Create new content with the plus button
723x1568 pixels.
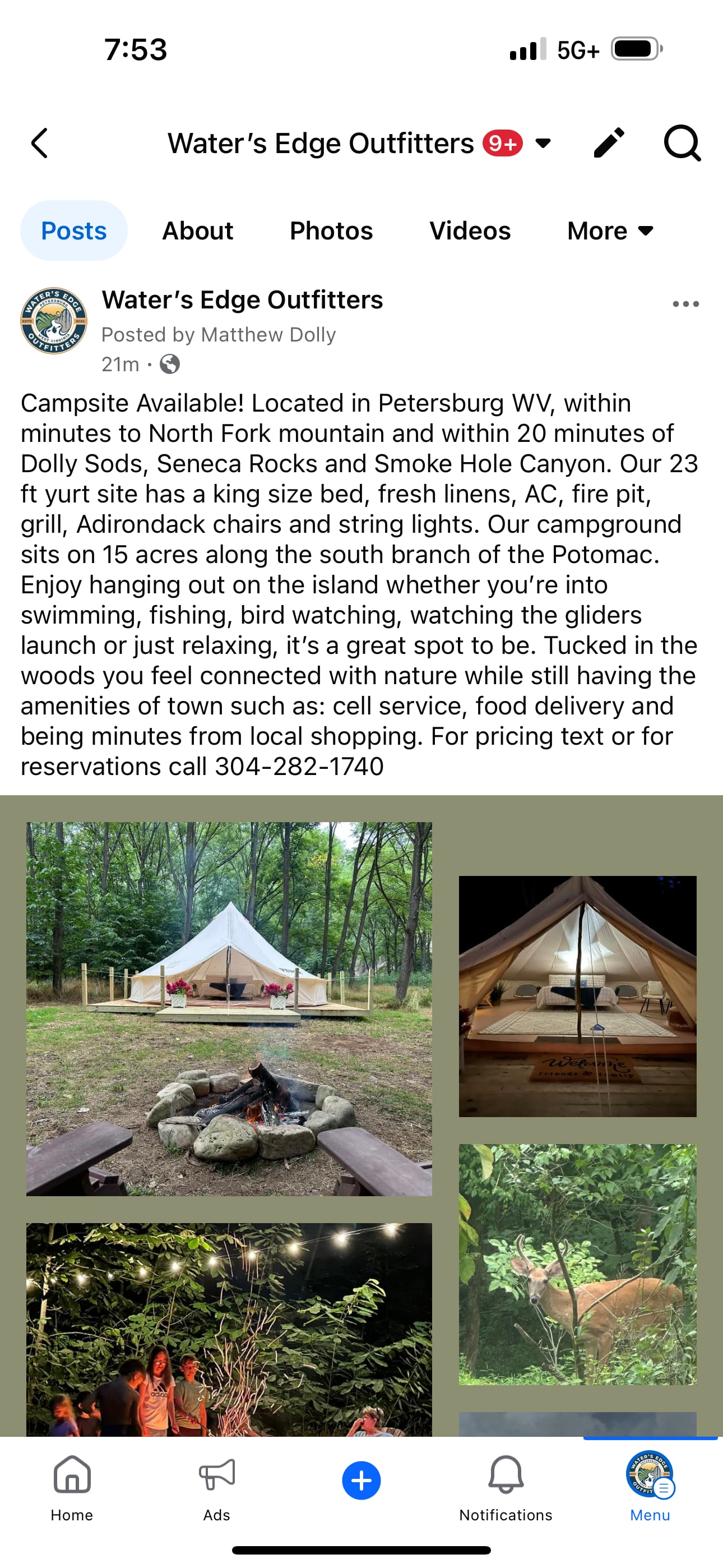pyautogui.click(x=361, y=1481)
